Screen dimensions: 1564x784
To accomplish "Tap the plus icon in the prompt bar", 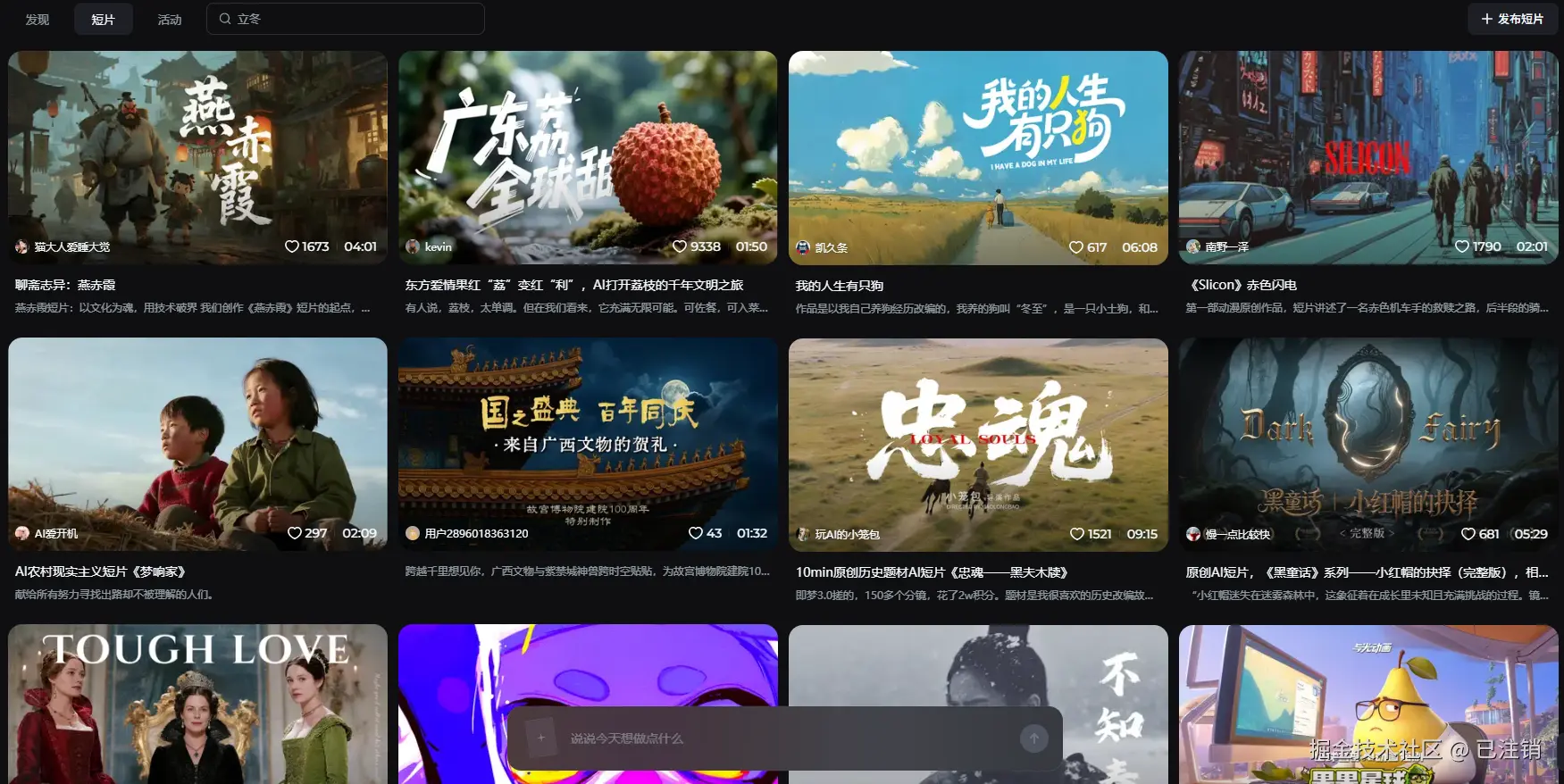I will [540, 738].
